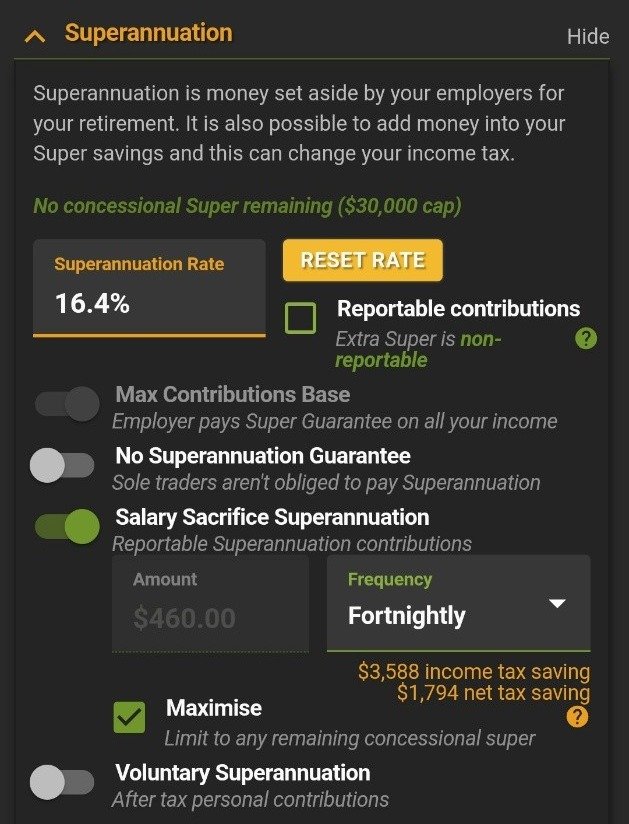This screenshot has height=824, width=629.
Task: Uncheck the Maximise checkbox
Action: pos(129,716)
